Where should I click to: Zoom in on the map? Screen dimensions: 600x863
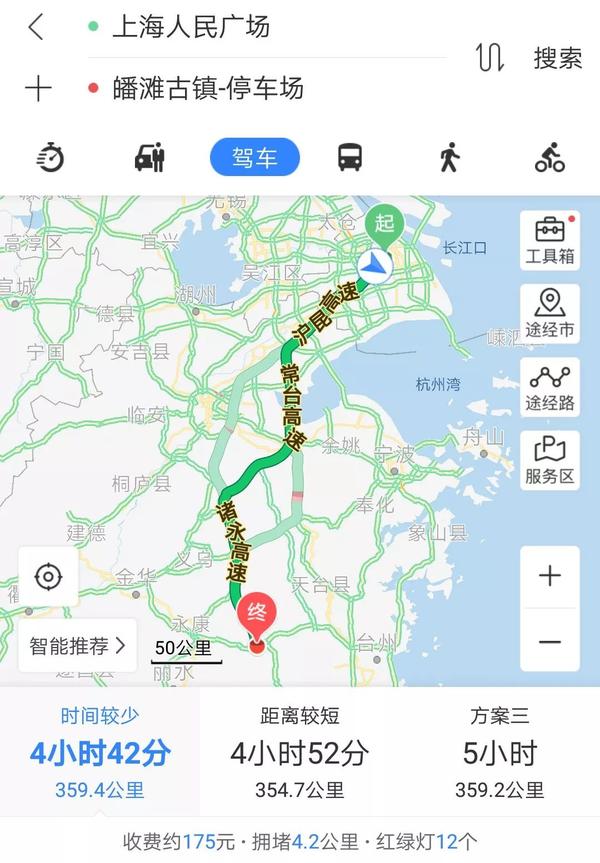coord(549,576)
